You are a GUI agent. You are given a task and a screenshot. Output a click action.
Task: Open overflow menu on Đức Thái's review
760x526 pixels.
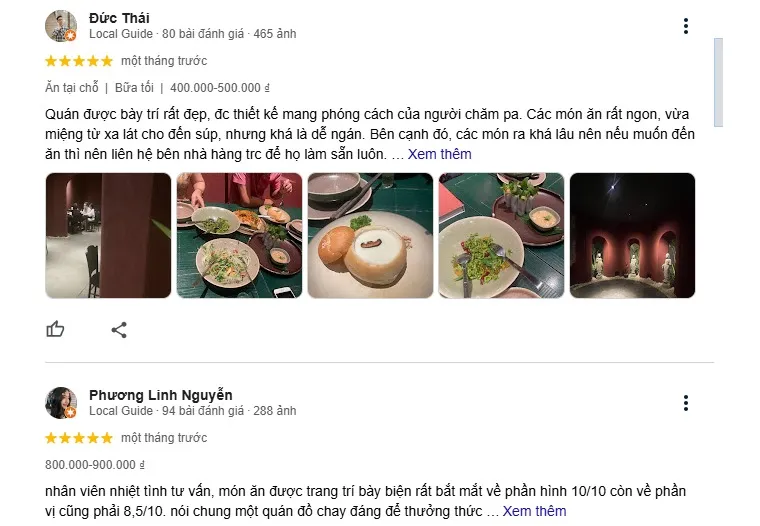pos(685,26)
